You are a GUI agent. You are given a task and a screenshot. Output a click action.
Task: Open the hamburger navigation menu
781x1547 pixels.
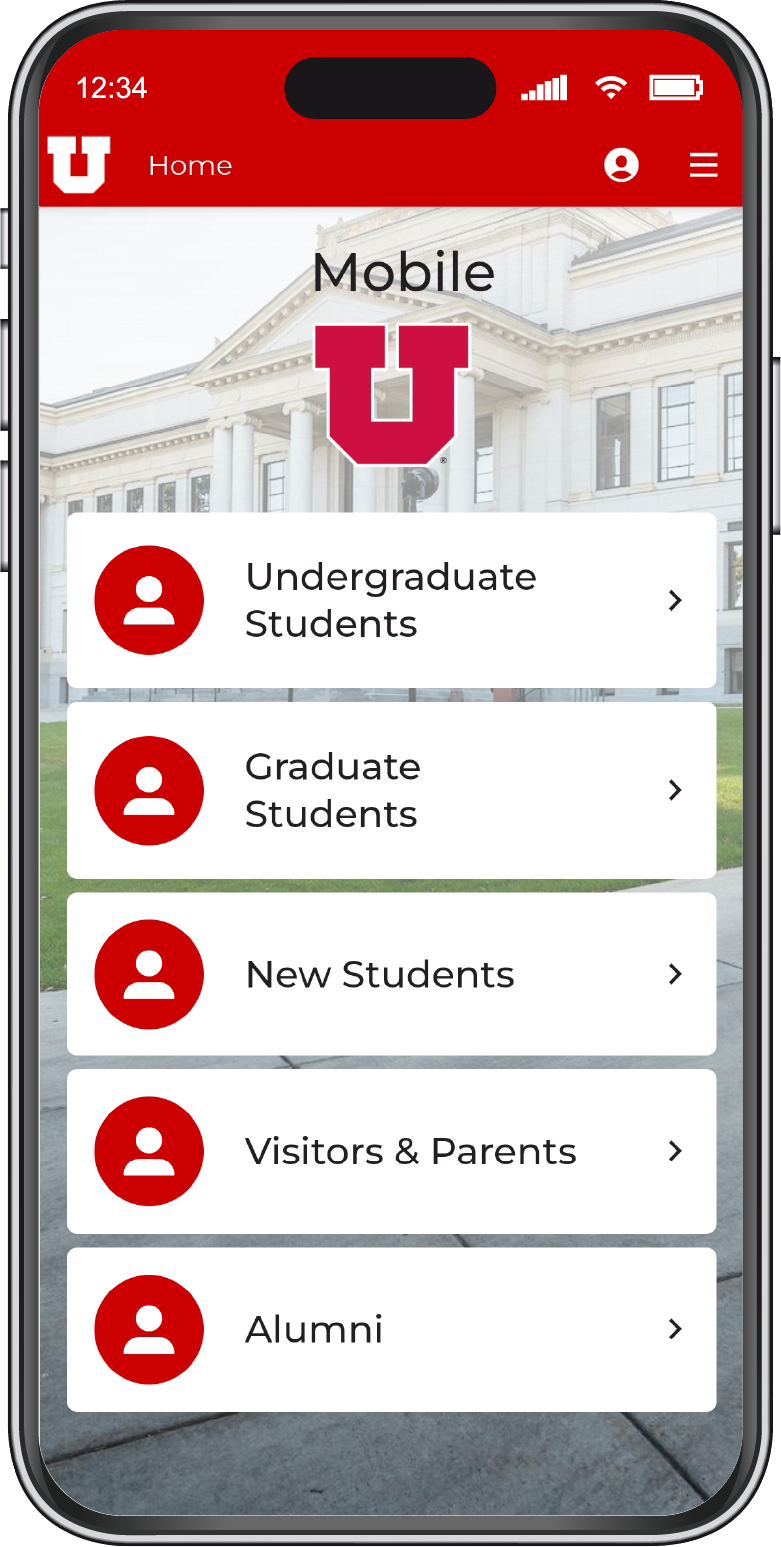click(x=703, y=165)
